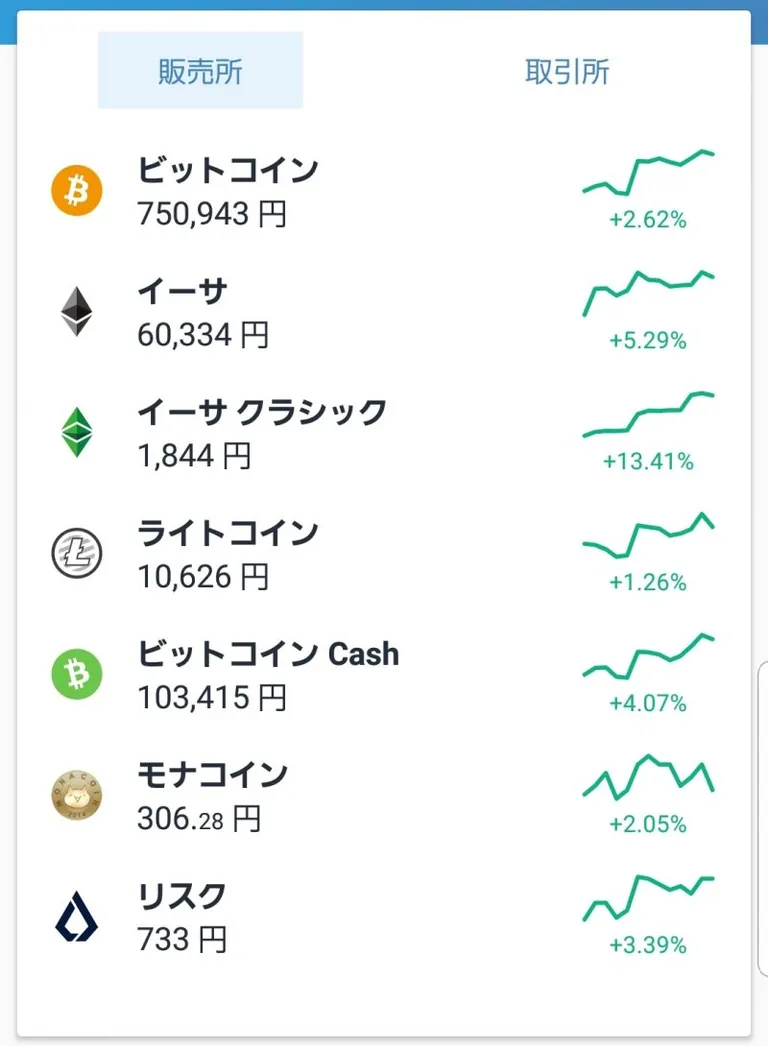The height and width of the screenshot is (1046, 768).
Task: Open the モナコイン row
Action: 384,795
